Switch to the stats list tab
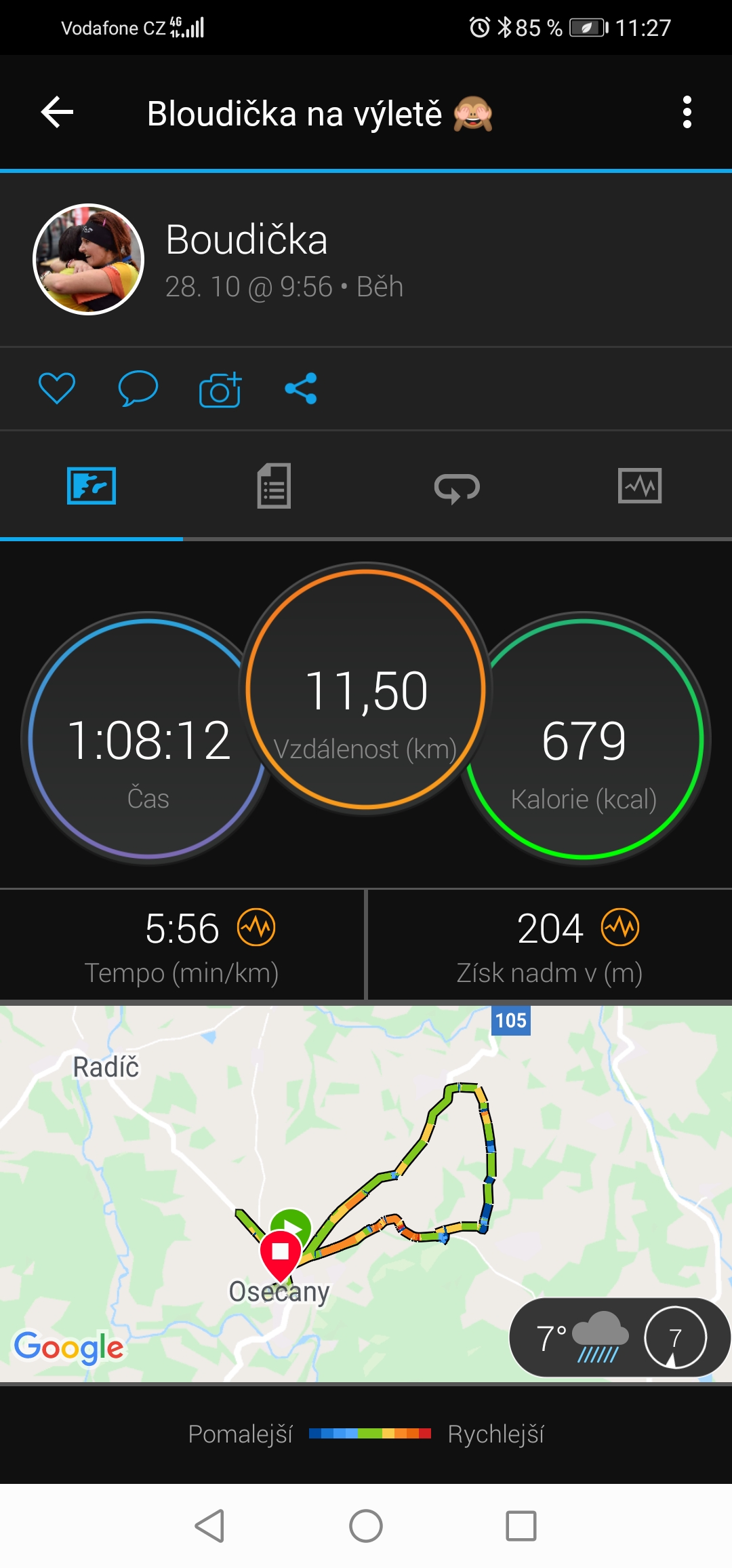732x1568 pixels. pos(274,486)
